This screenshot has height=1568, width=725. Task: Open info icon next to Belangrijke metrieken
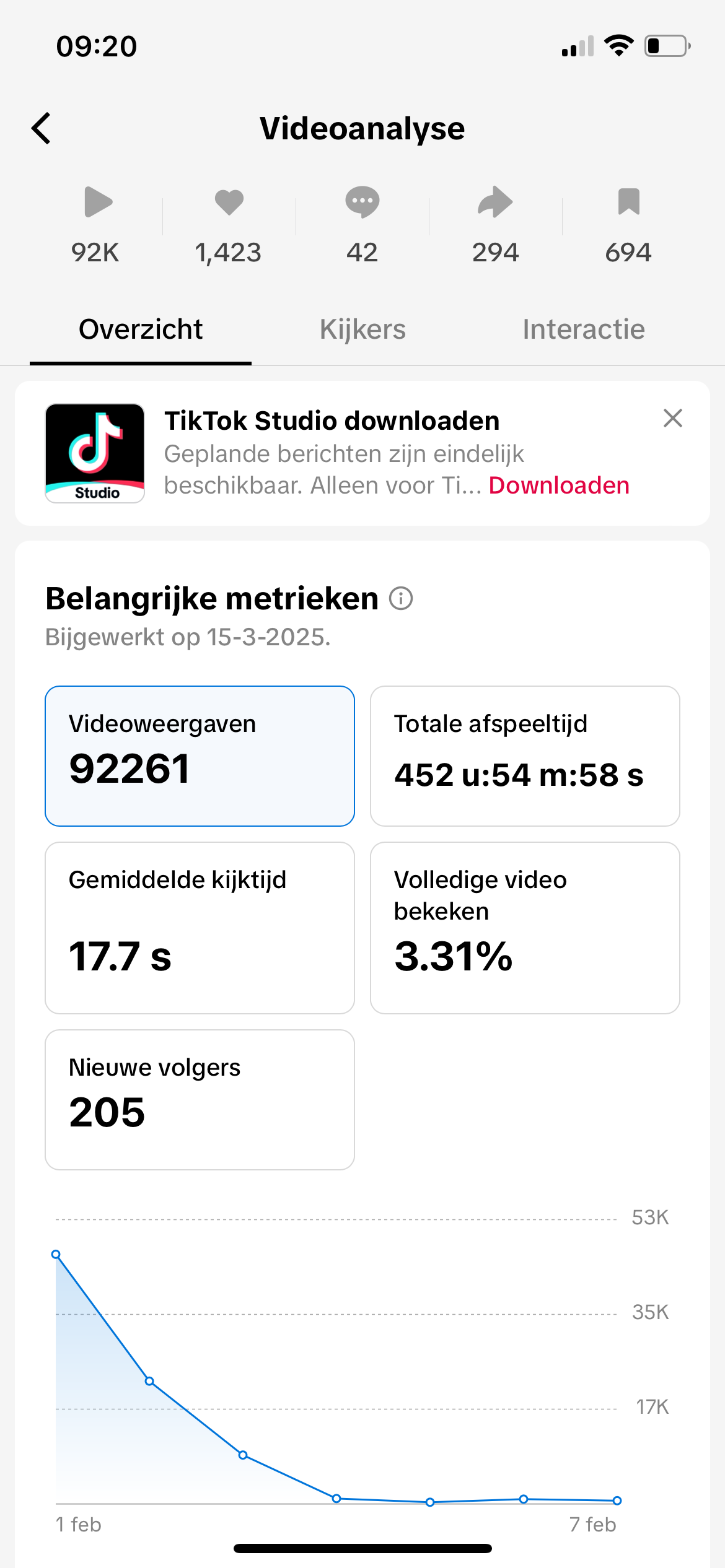(401, 599)
